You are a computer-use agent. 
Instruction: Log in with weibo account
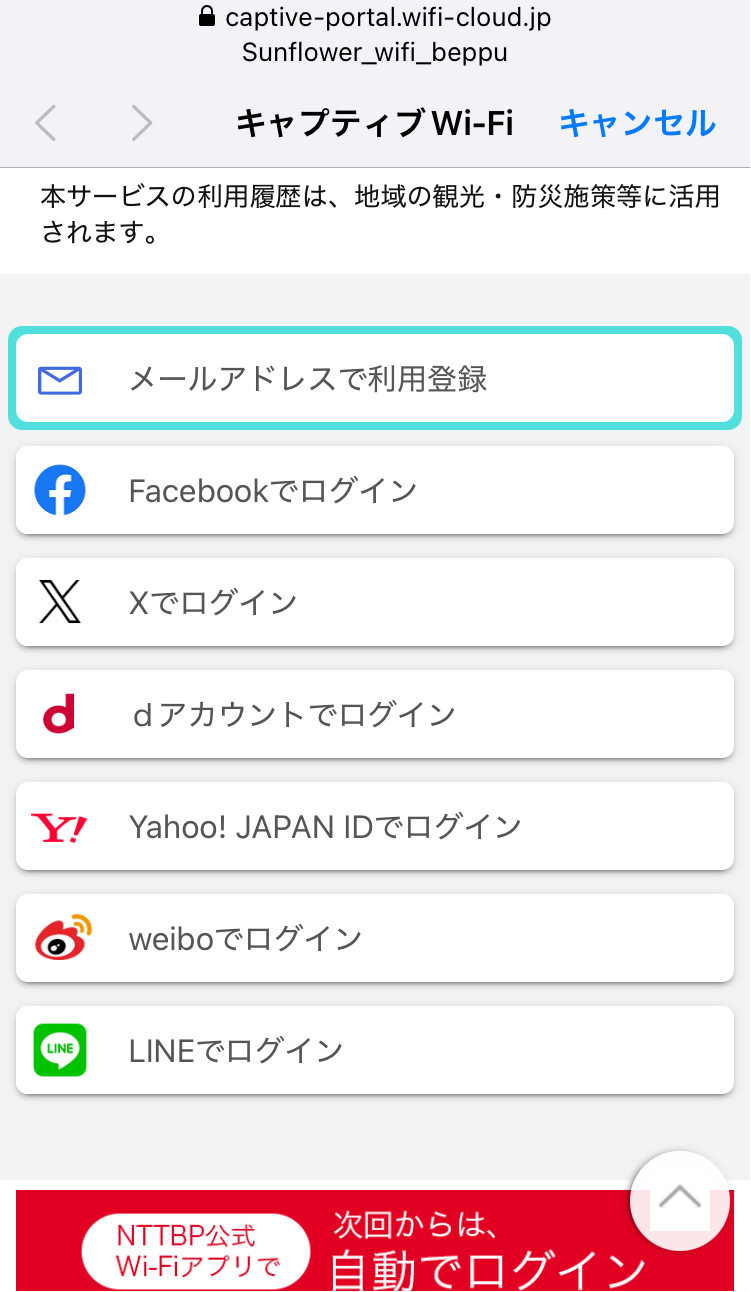click(375, 938)
